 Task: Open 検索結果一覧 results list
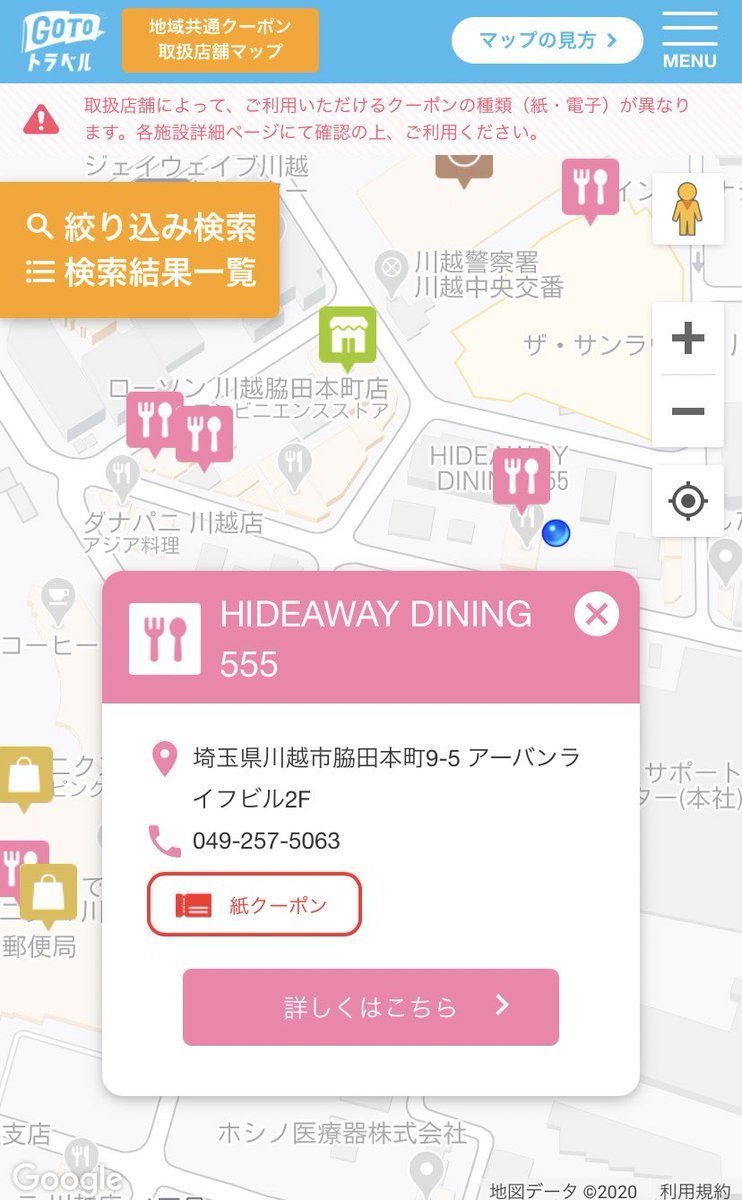coord(140,272)
